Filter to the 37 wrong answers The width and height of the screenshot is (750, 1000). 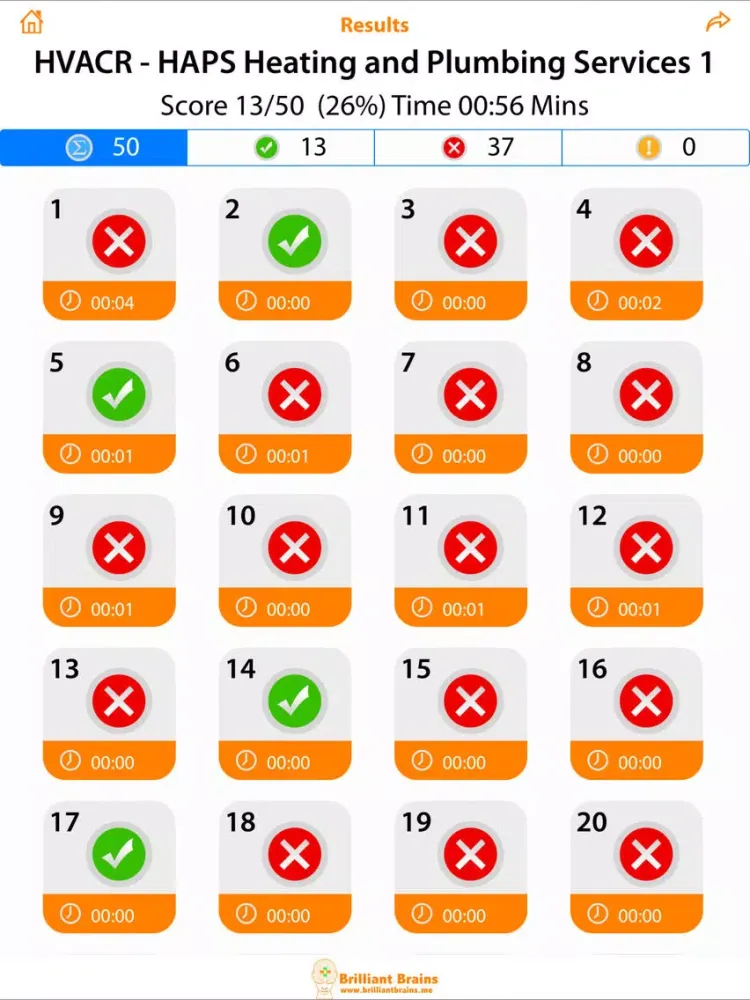pyautogui.click(x=468, y=148)
